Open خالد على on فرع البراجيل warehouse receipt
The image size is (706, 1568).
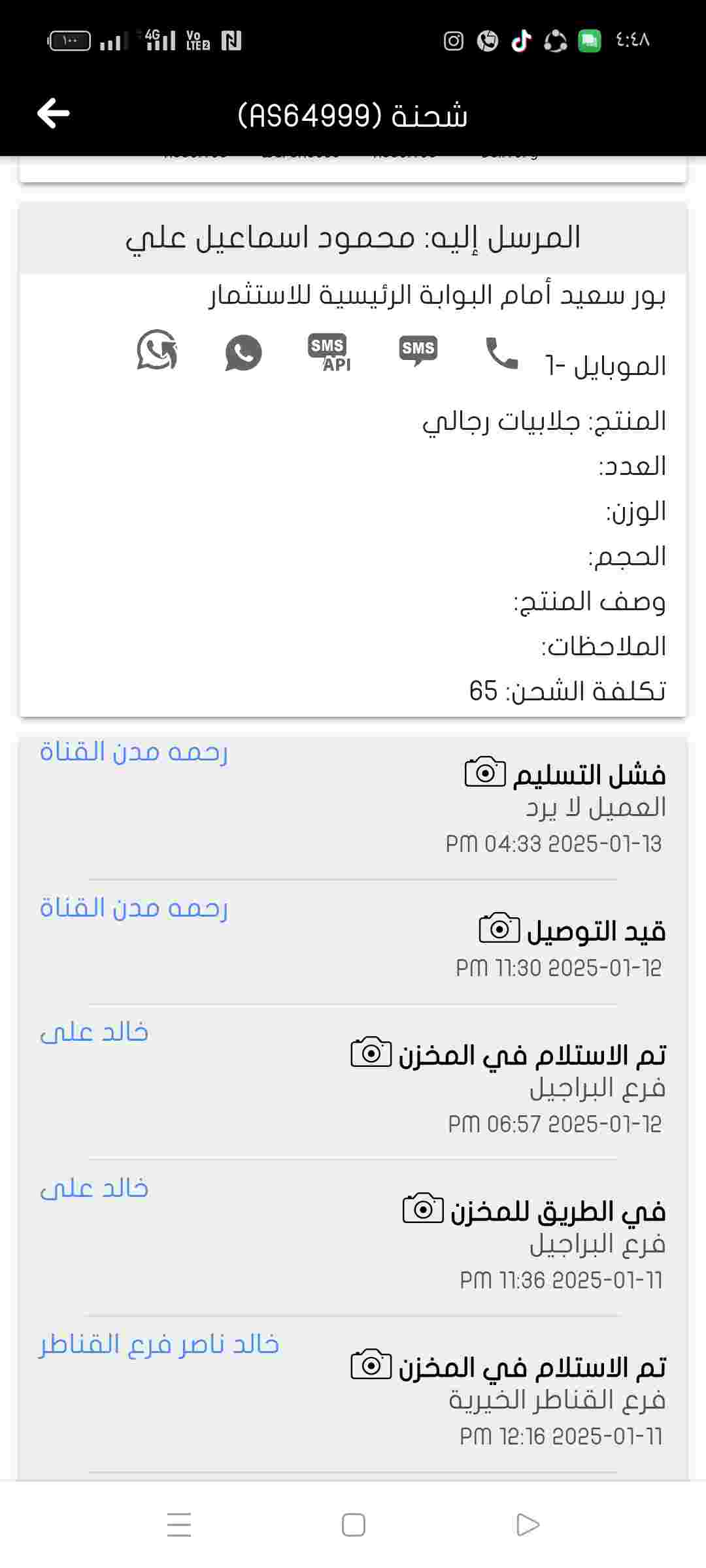coord(94,1032)
